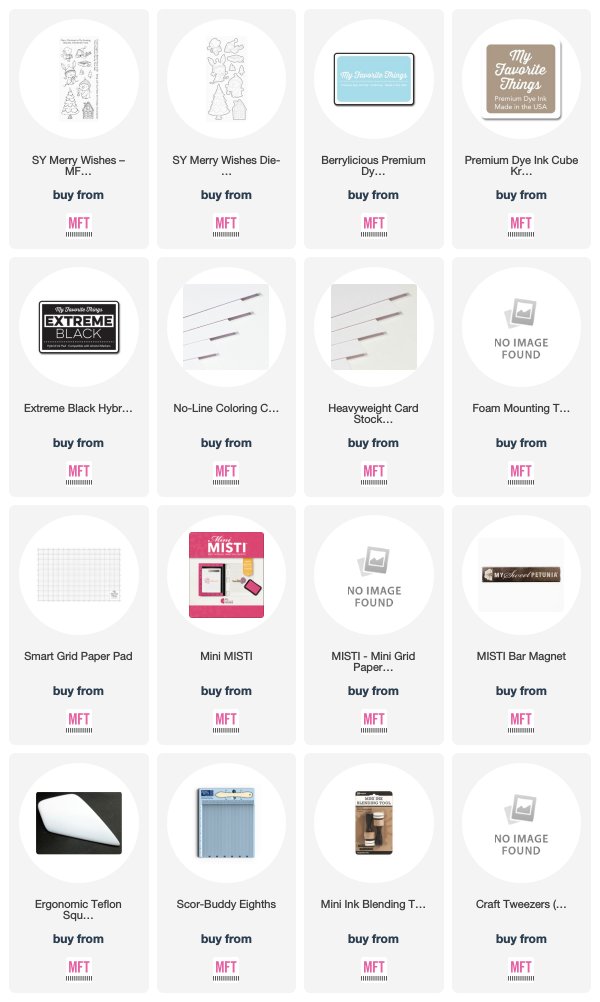
Task: Open the Scor-Buddy Eighths product
Action: point(226,872)
